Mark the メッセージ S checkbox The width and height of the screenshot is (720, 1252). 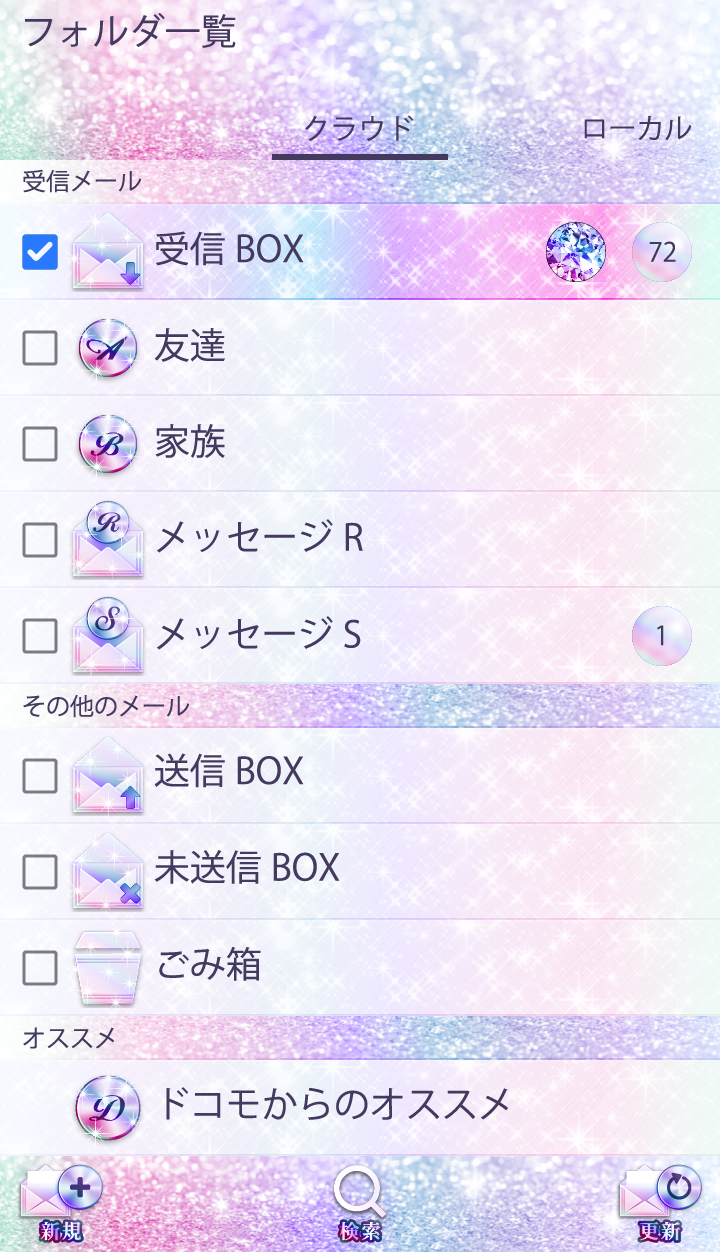pos(40,636)
